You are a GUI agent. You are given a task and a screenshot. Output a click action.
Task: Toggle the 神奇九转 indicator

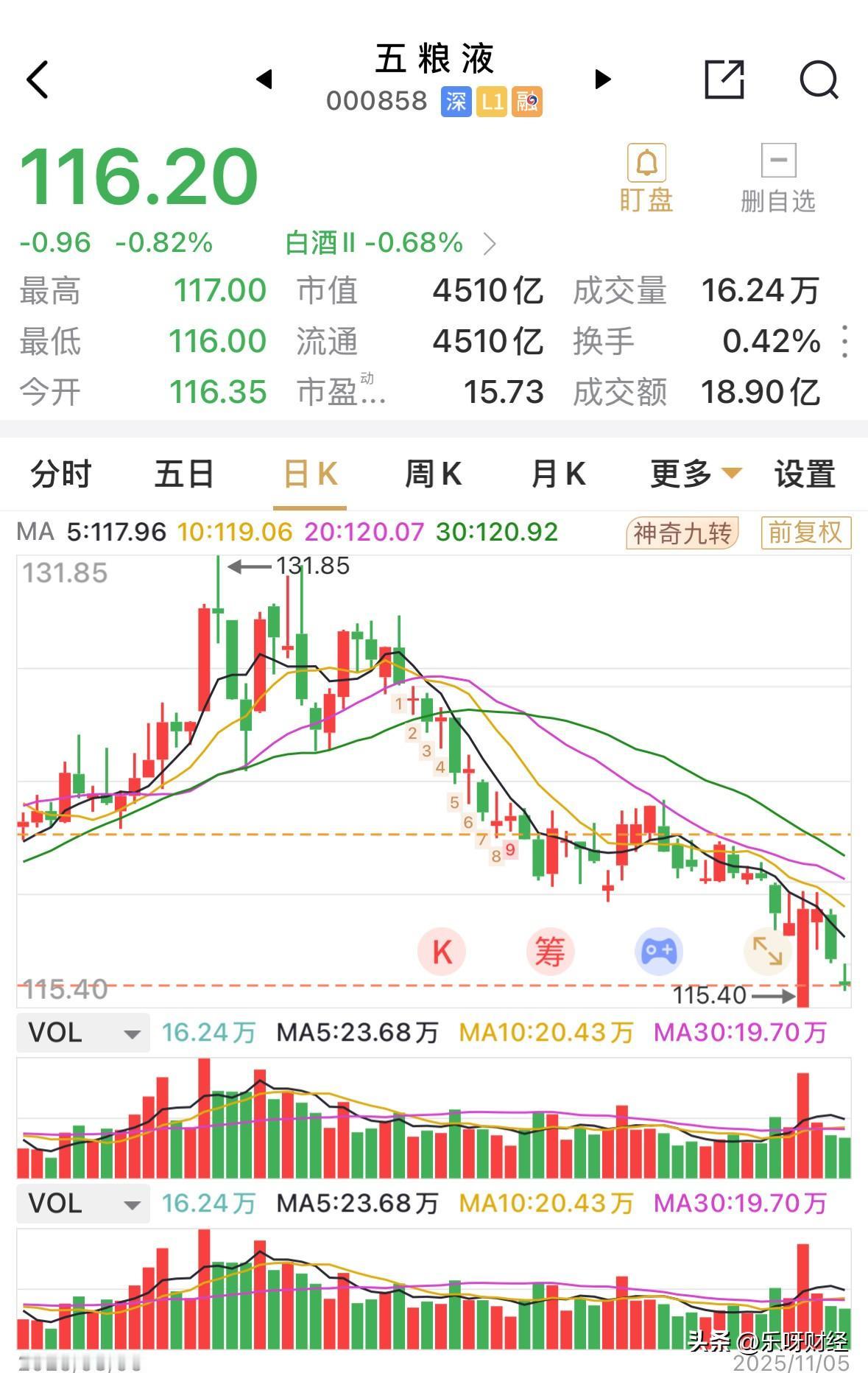pyautogui.click(x=682, y=533)
